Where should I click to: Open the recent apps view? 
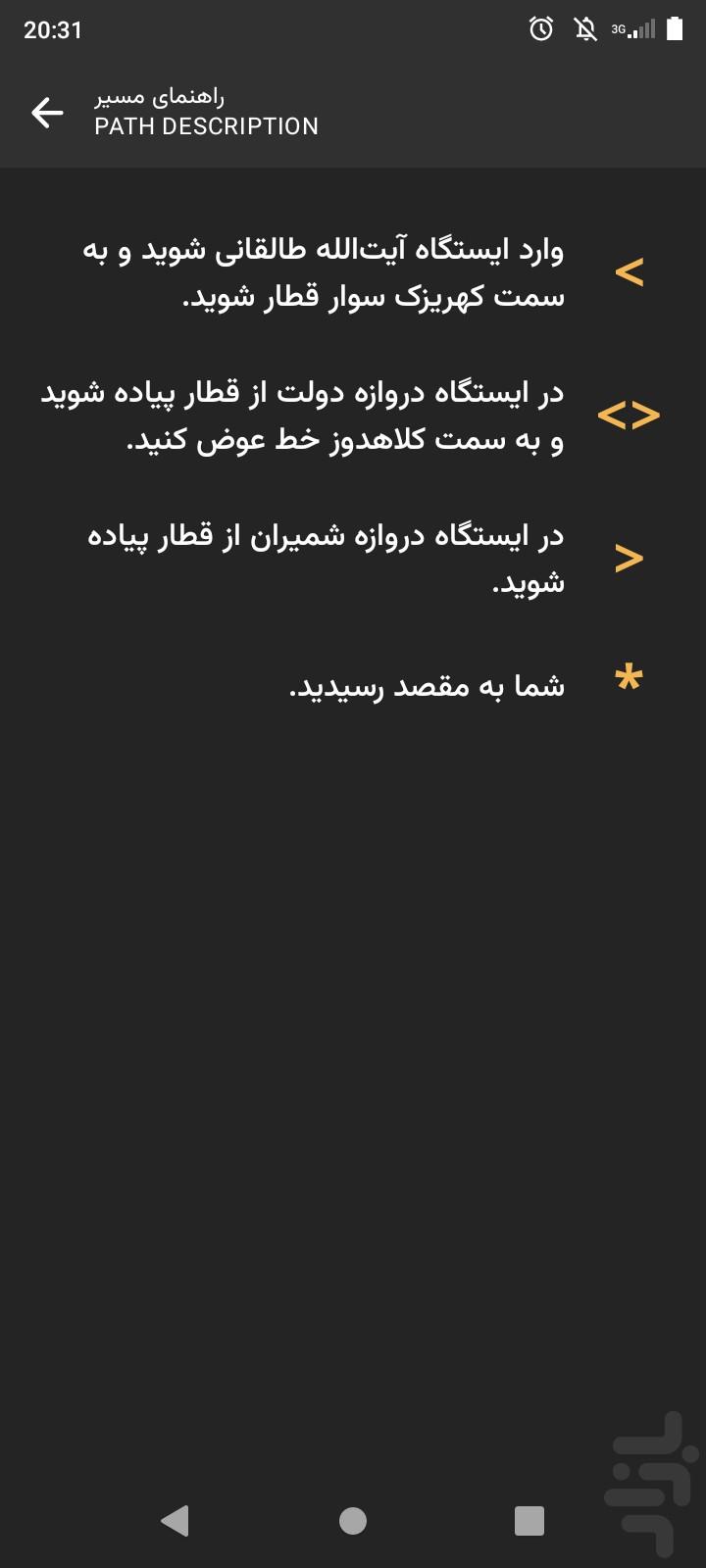coord(529,1520)
